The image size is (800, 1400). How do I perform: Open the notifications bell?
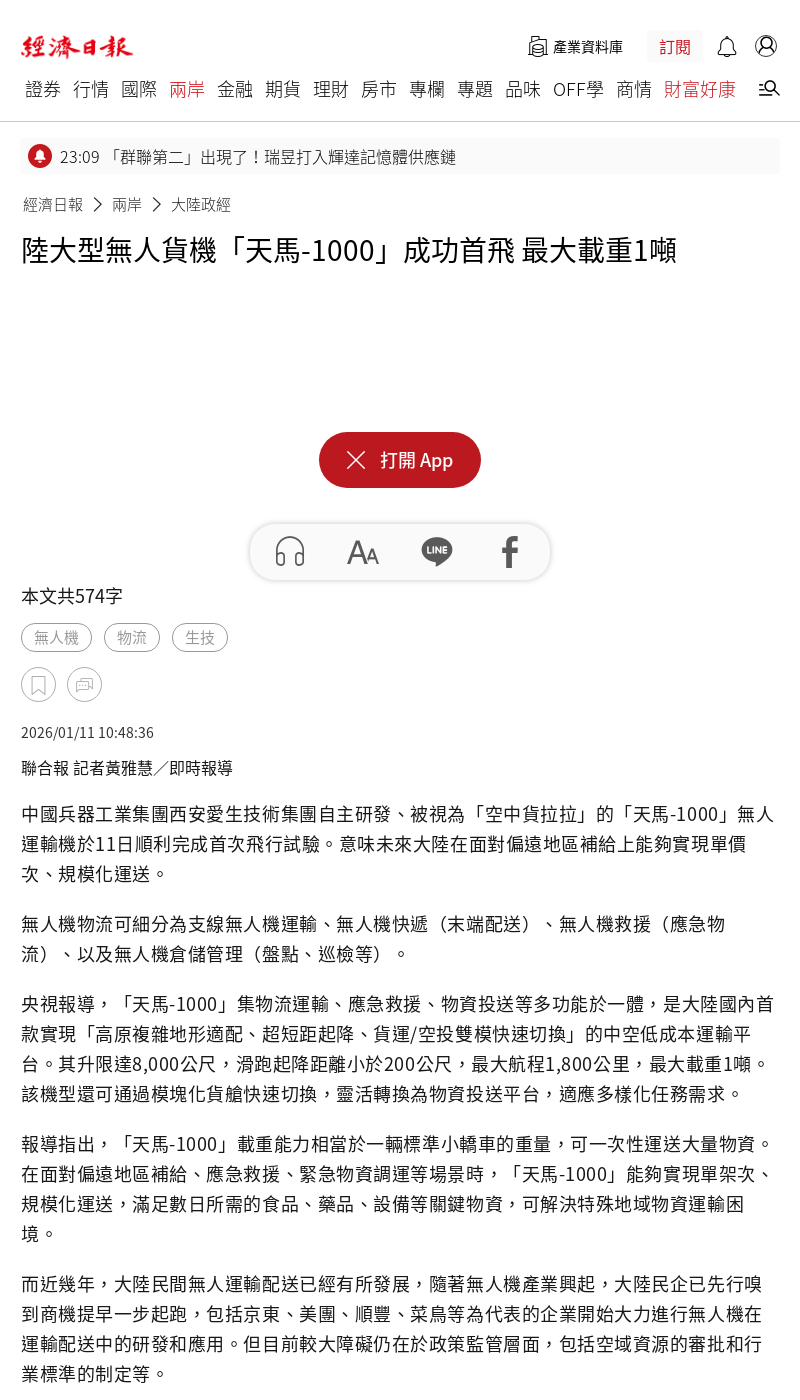click(x=727, y=47)
